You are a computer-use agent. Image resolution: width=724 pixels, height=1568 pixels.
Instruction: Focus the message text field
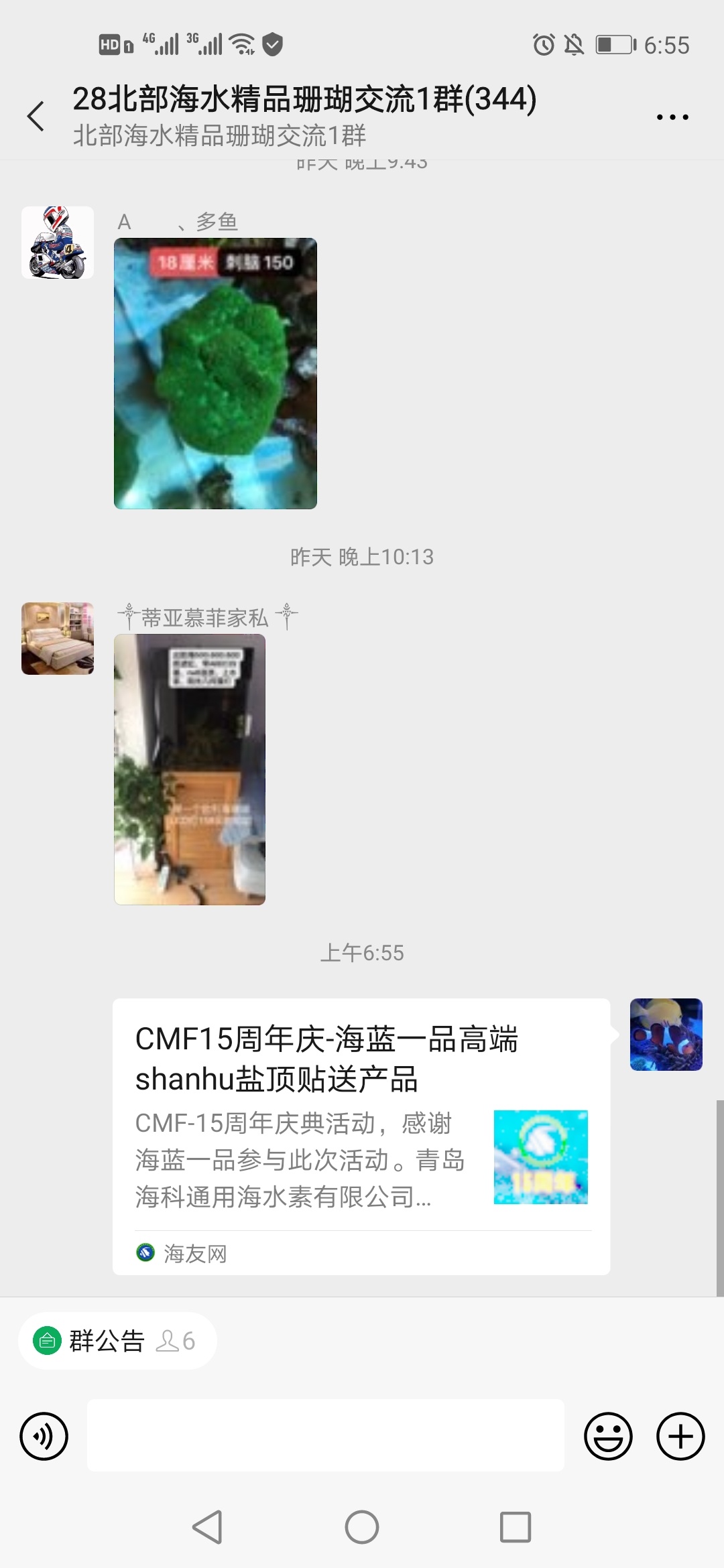tap(326, 1435)
